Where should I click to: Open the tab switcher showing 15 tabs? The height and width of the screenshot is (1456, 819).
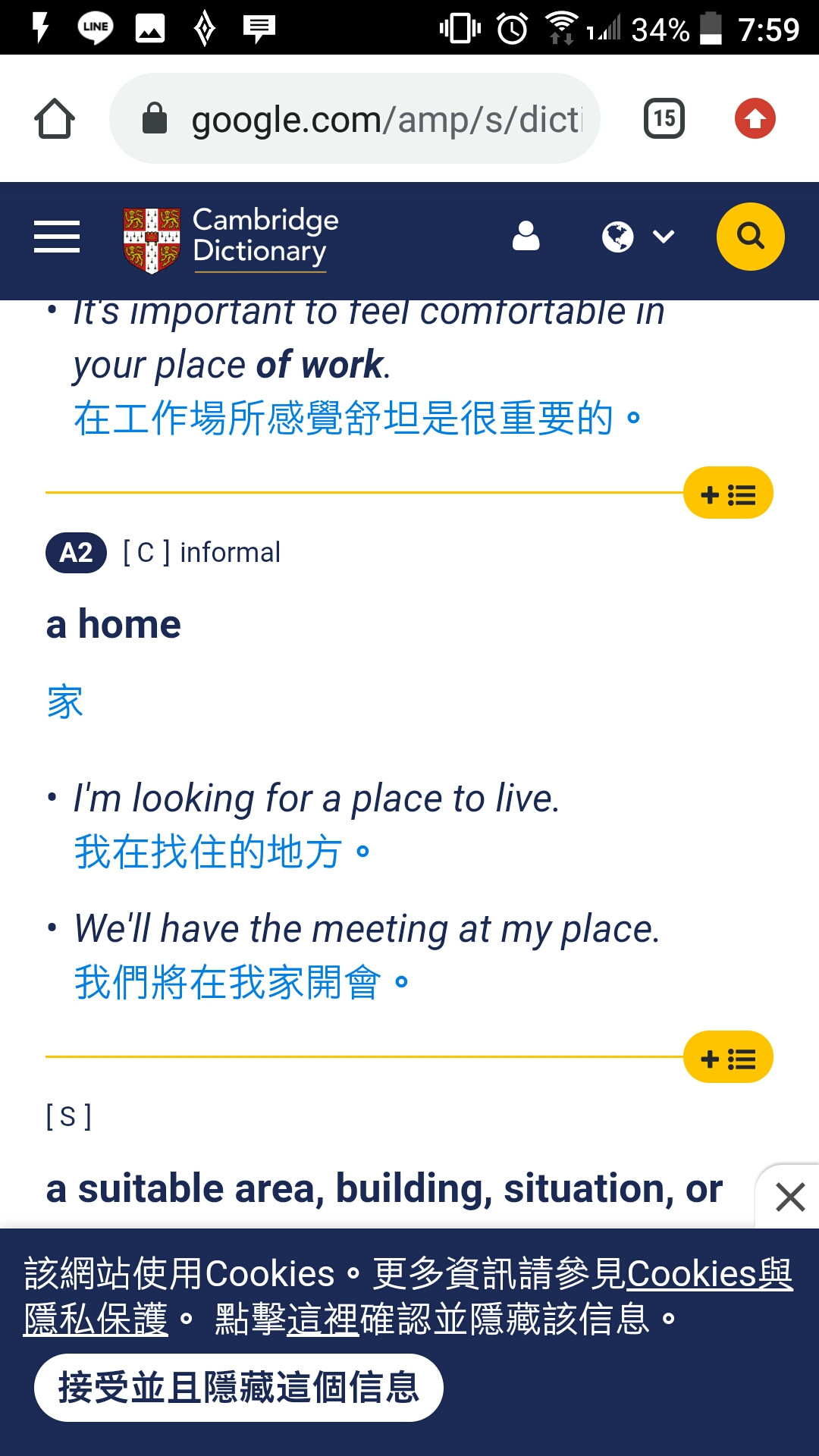(x=664, y=119)
